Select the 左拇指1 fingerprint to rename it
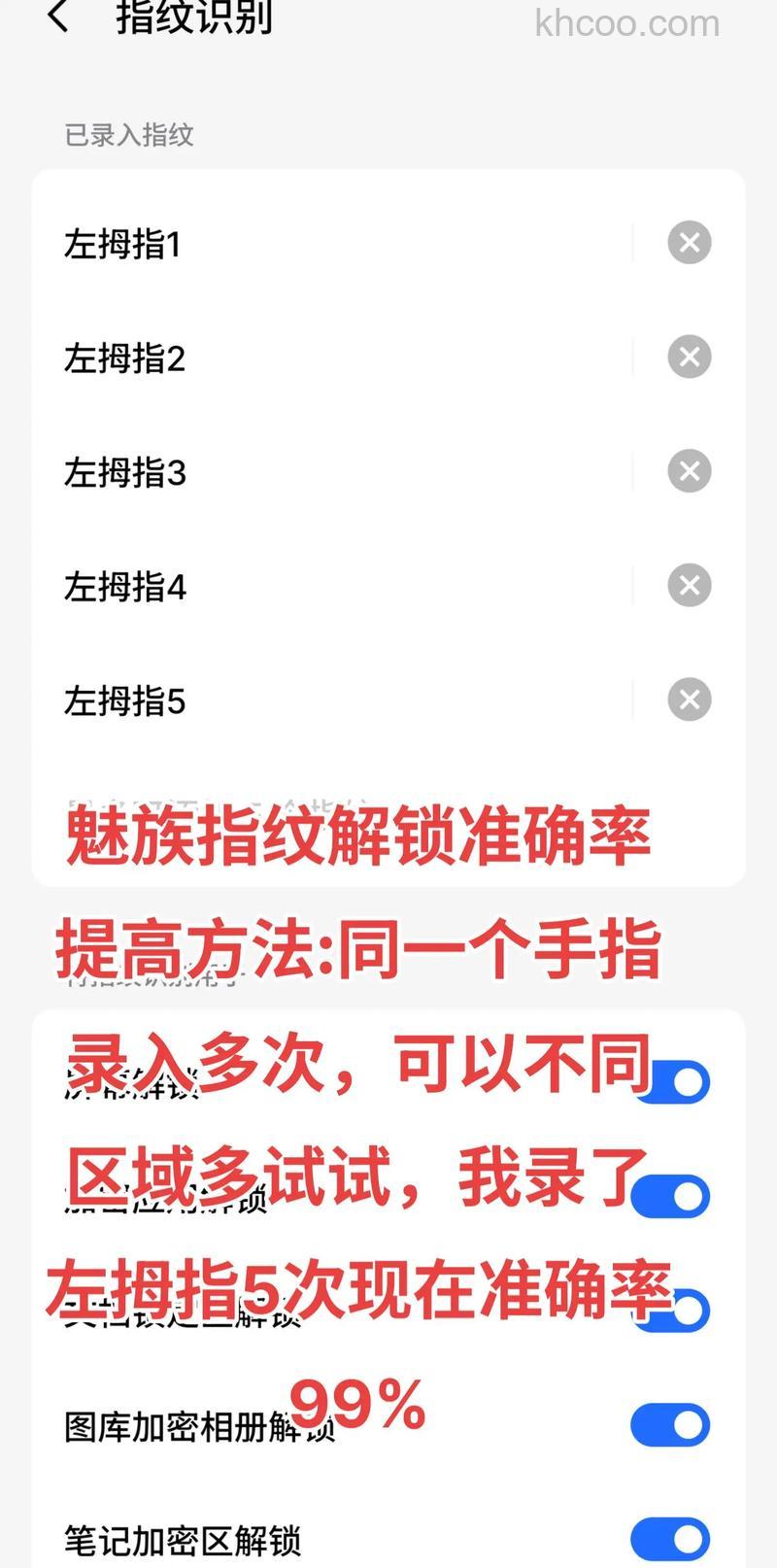The image size is (777, 1568). coord(123,243)
